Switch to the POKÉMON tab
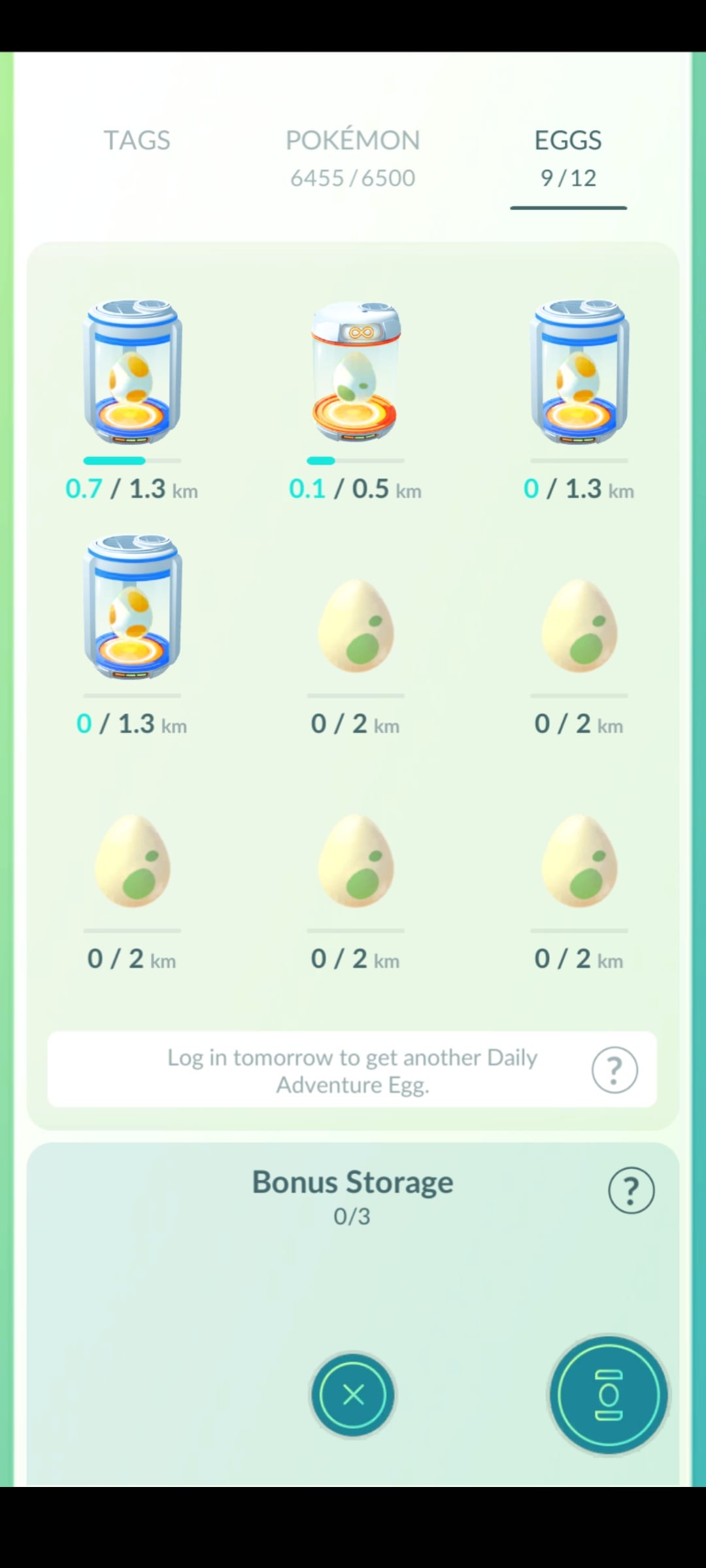The image size is (706, 1568). (x=352, y=157)
